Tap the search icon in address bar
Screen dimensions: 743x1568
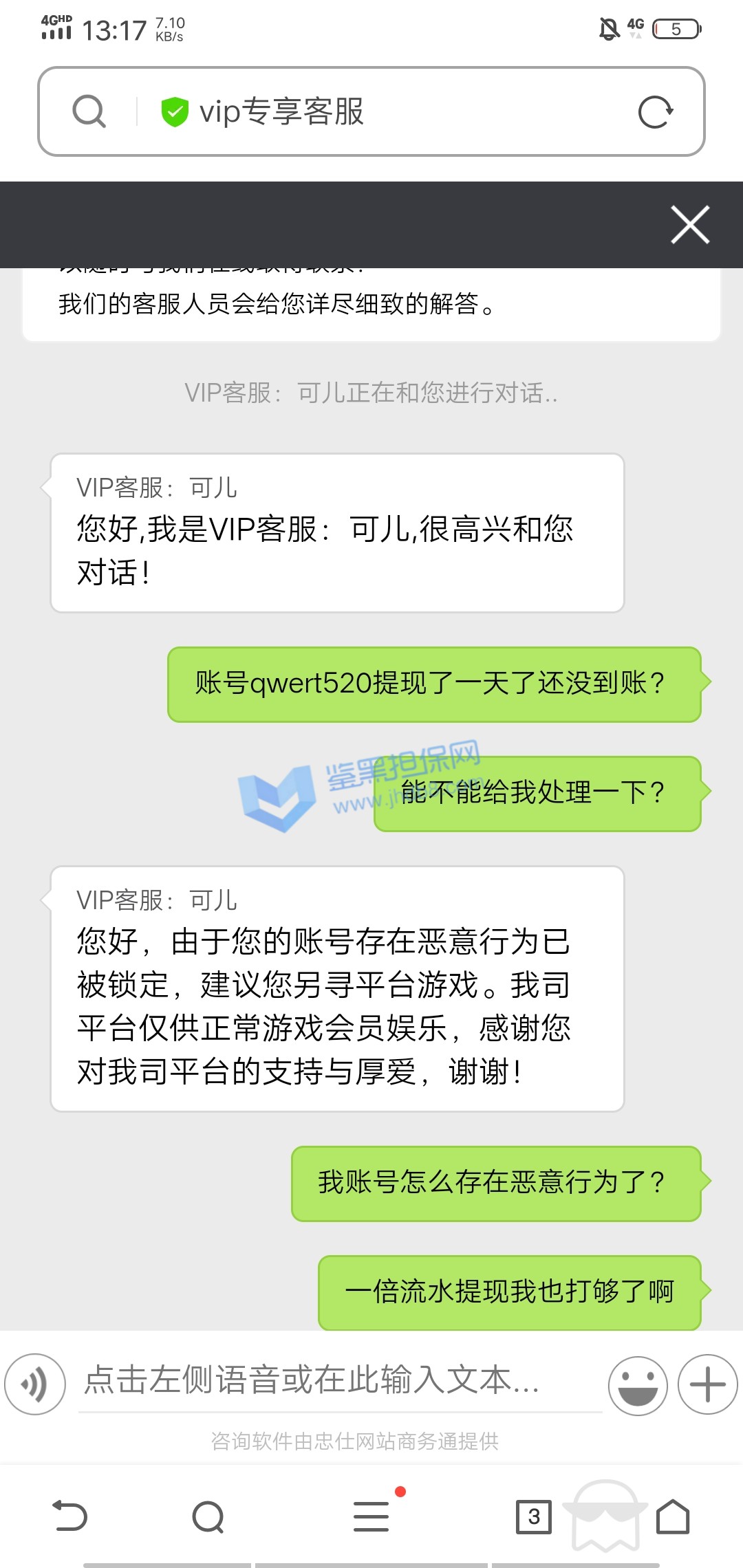coord(89,111)
